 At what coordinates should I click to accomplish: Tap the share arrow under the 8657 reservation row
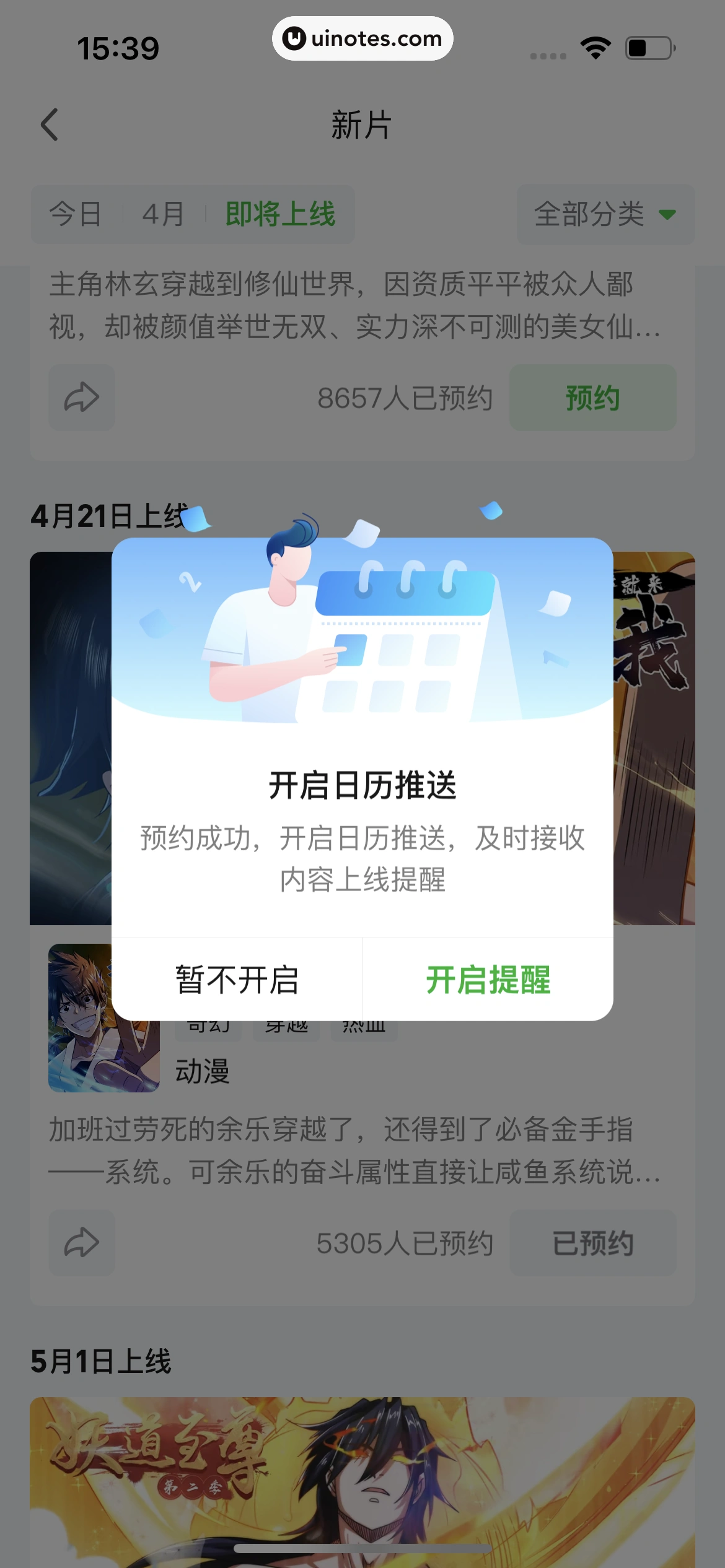(81, 398)
